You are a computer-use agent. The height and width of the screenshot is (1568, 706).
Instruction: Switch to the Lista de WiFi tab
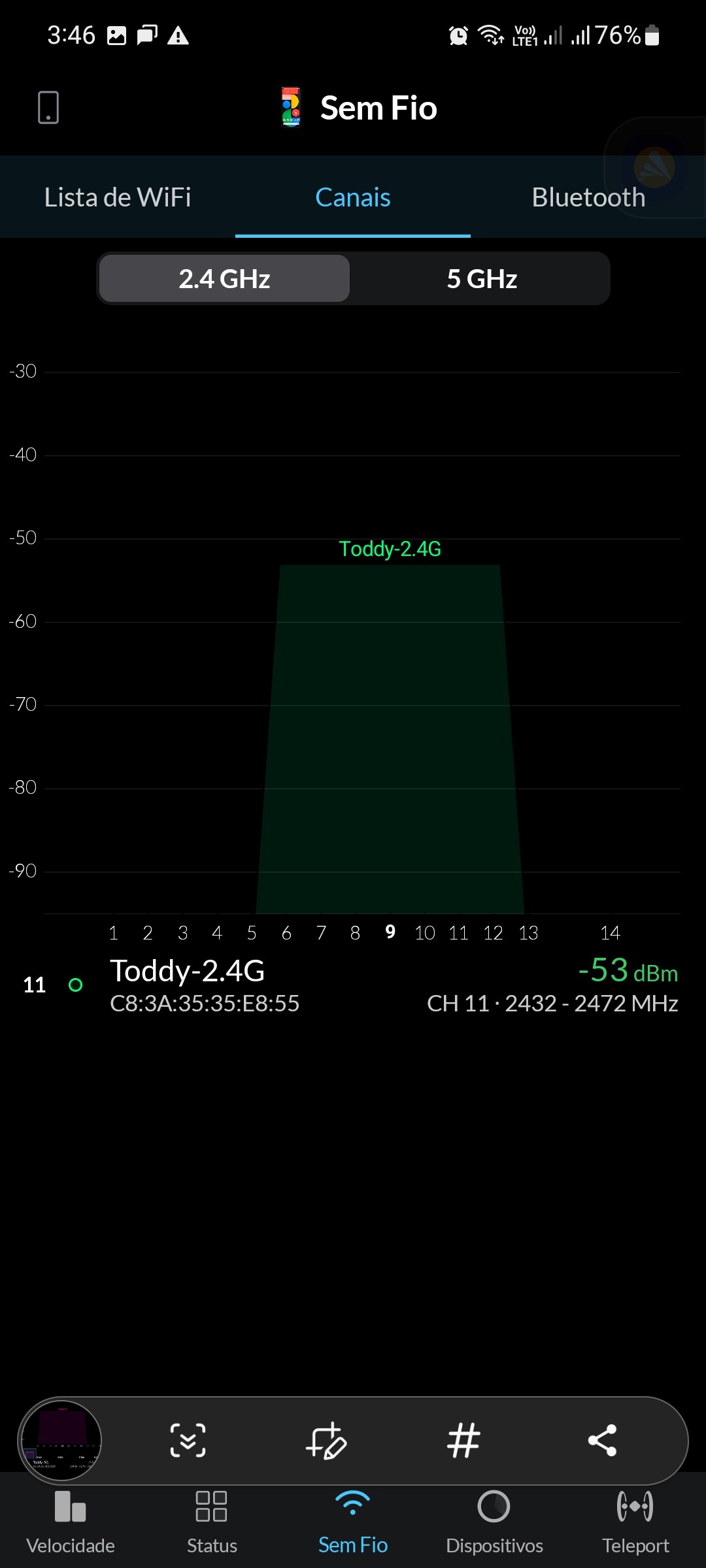pyautogui.click(x=118, y=197)
